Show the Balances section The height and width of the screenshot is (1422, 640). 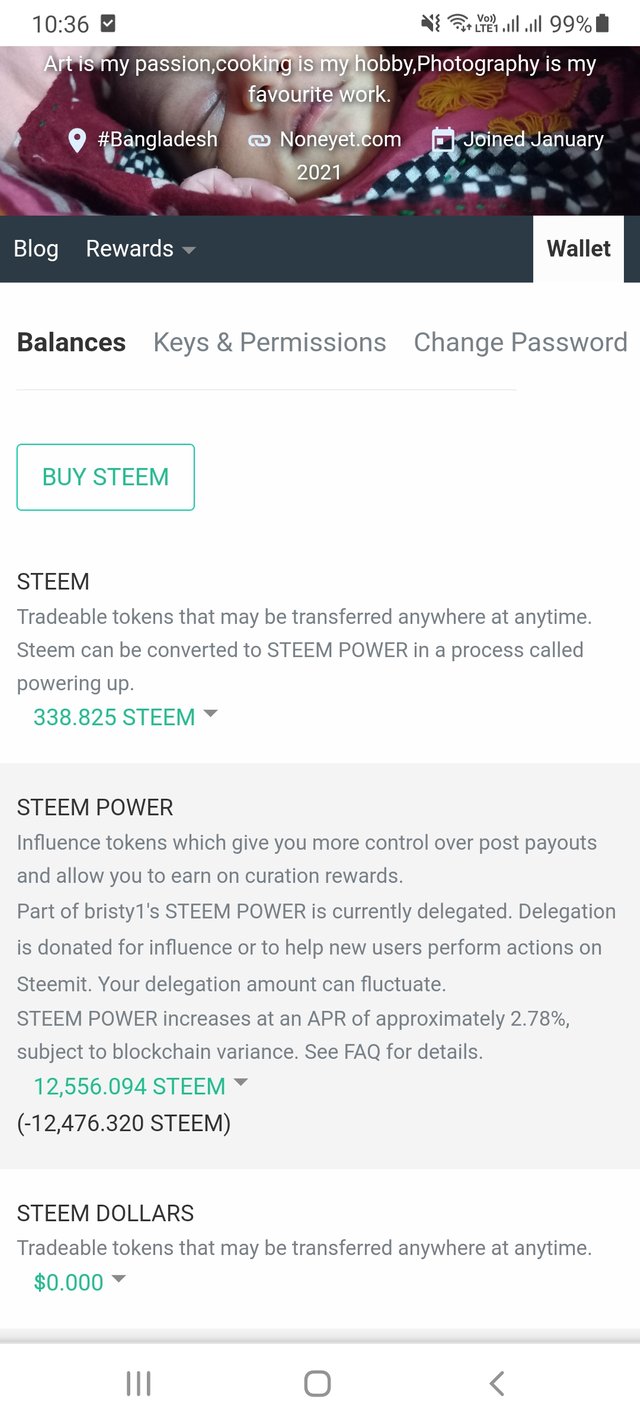pos(71,342)
